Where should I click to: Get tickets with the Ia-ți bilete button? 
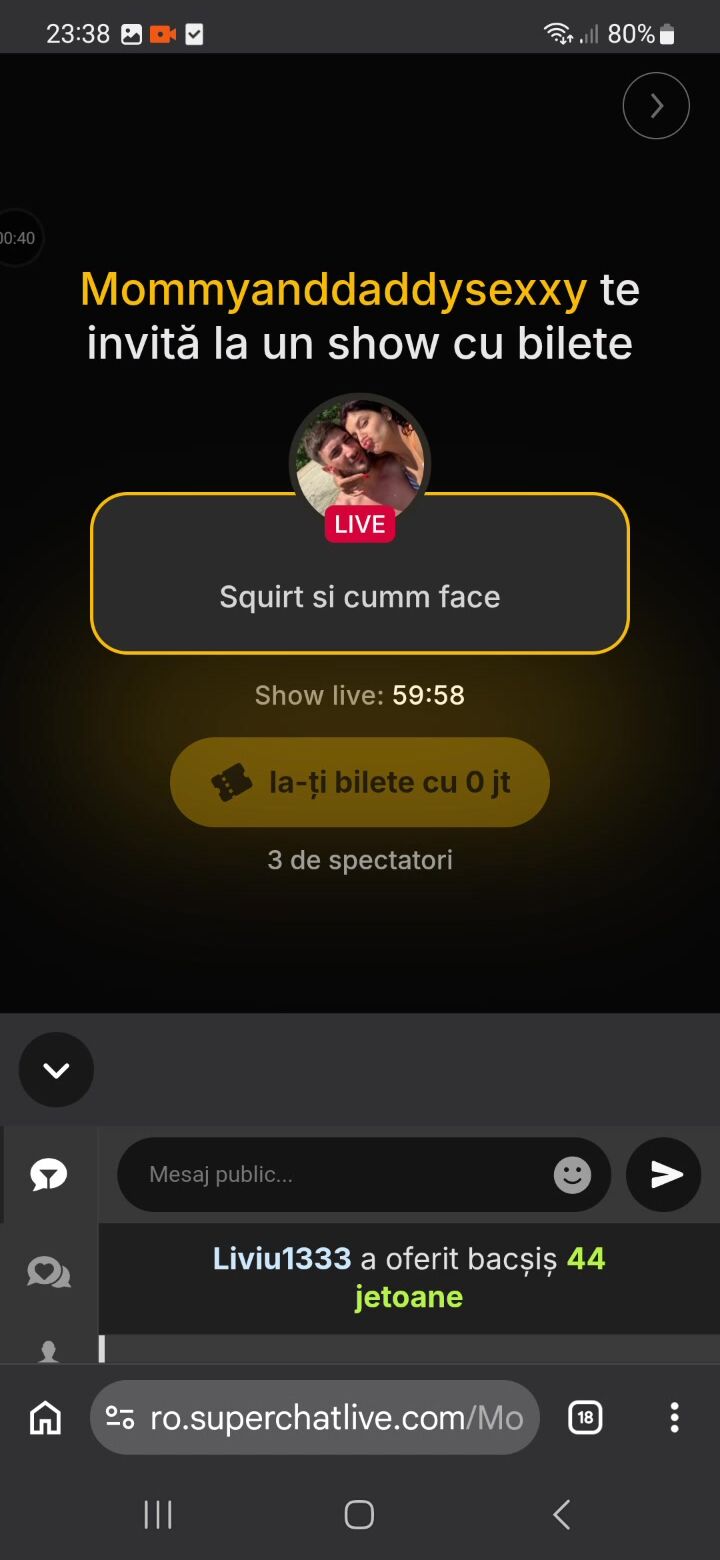(x=360, y=782)
